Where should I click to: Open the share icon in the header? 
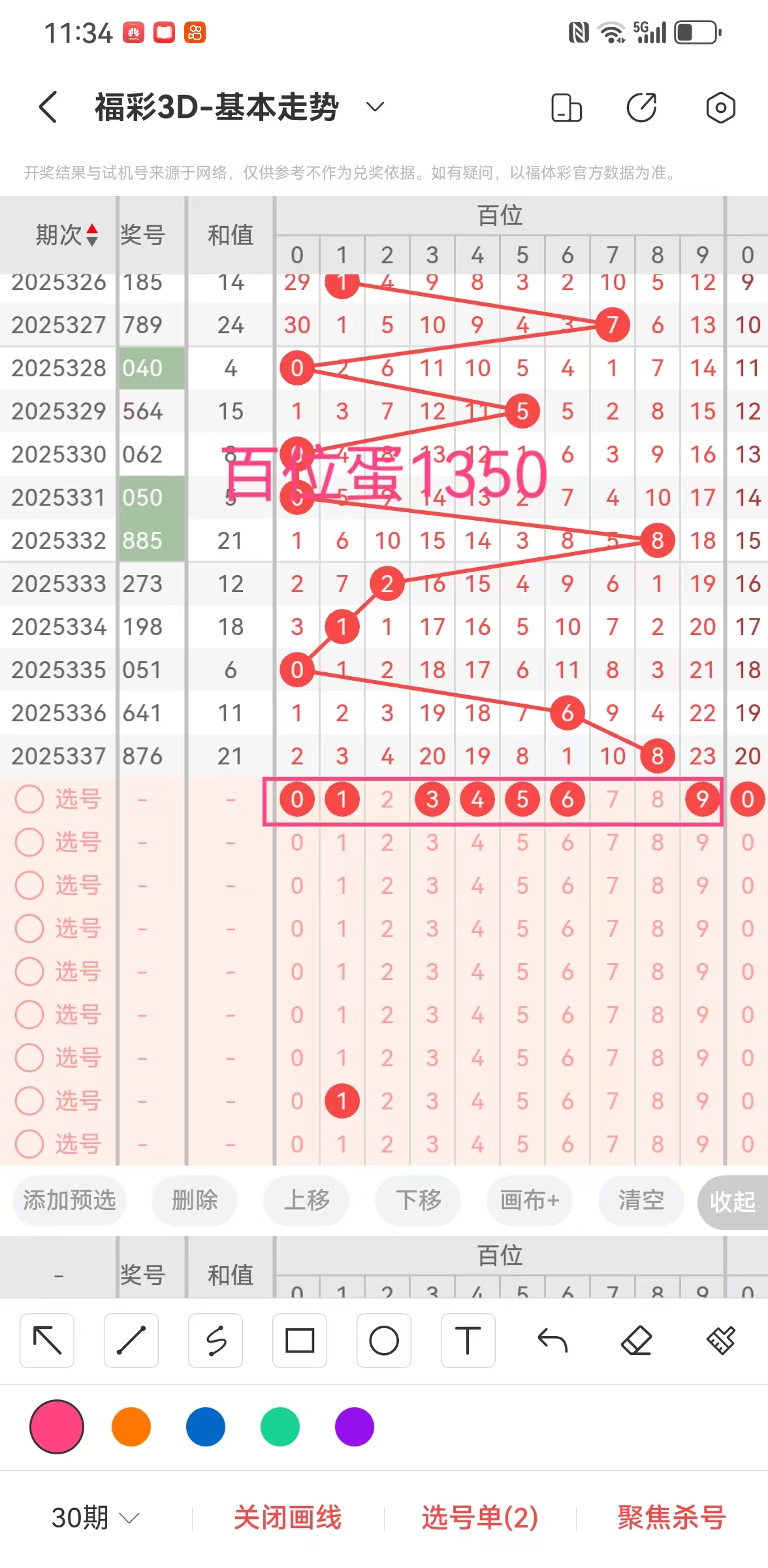(x=641, y=108)
